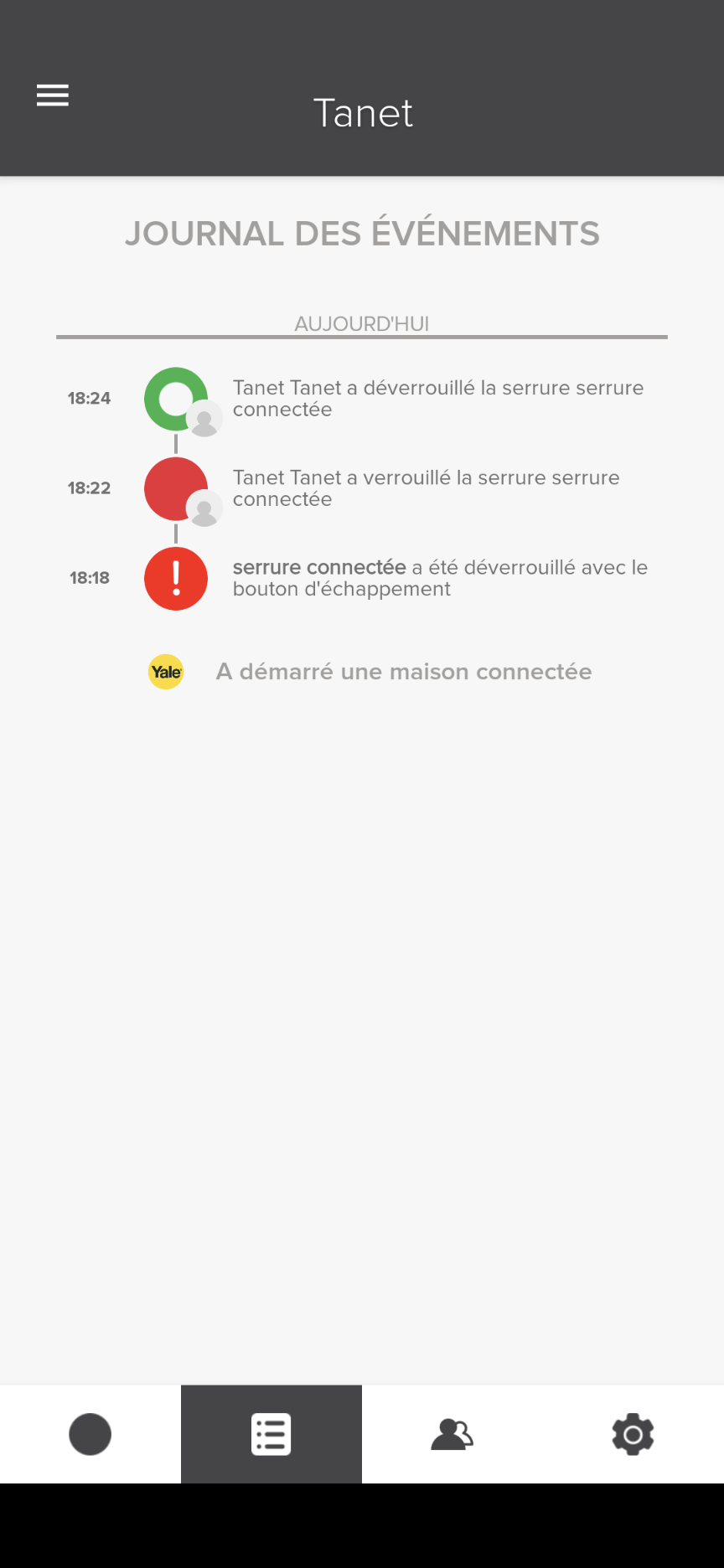View the 18:18 escape button alert event
The height and width of the screenshot is (1568, 724).
pyautogui.click(x=362, y=579)
